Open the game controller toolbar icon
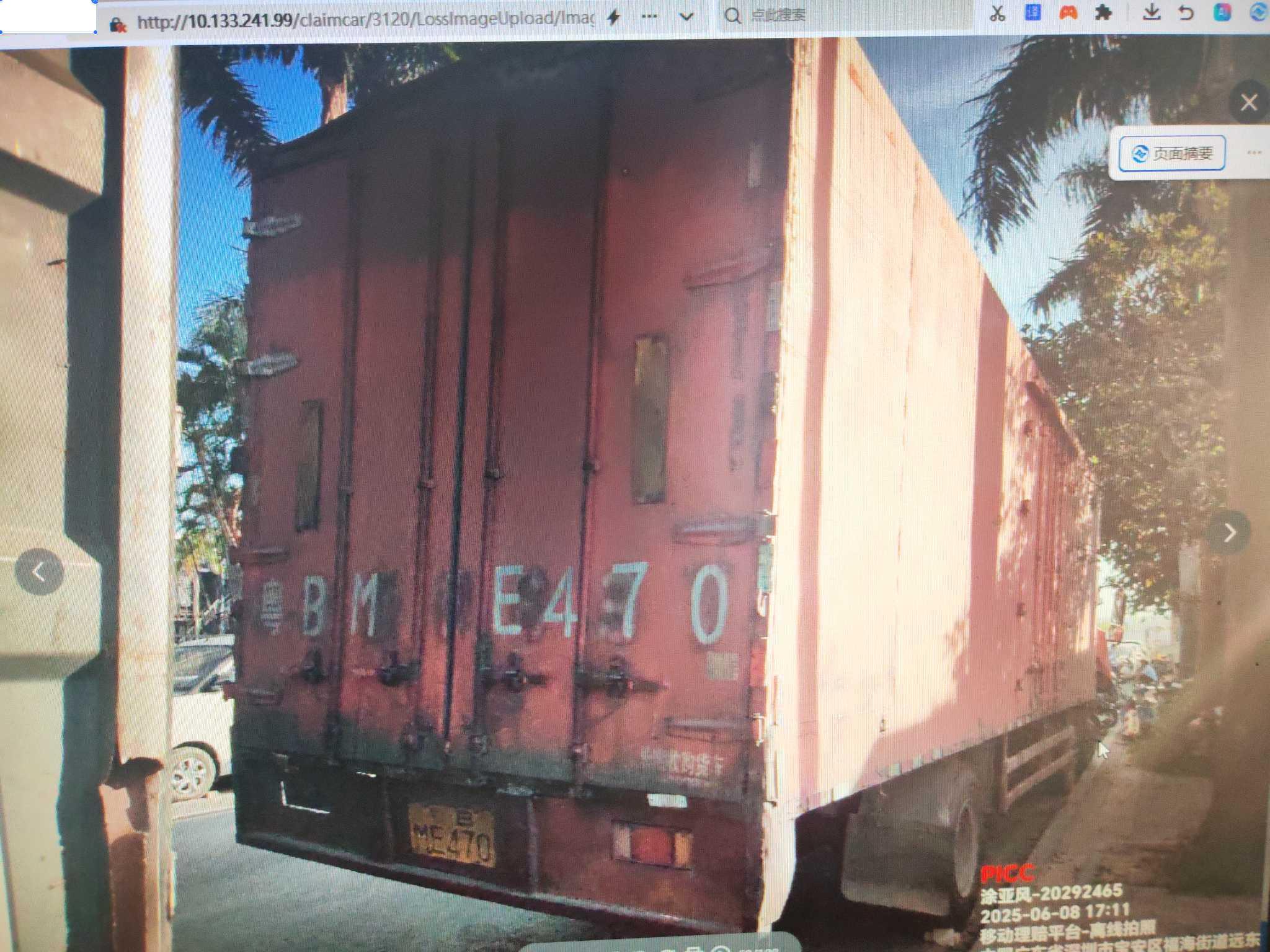This screenshot has height=952, width=1270. point(1068,12)
